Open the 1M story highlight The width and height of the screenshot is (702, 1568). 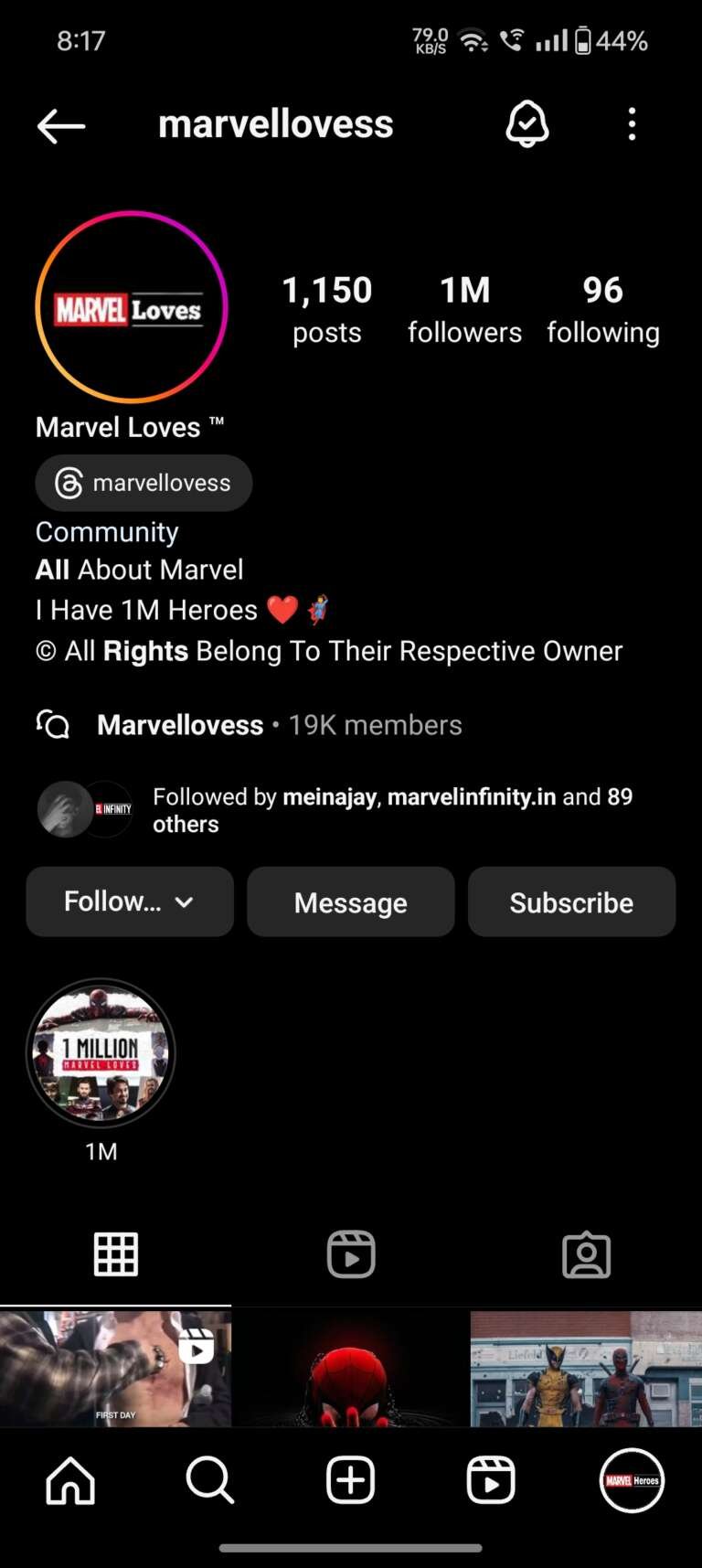(101, 1053)
